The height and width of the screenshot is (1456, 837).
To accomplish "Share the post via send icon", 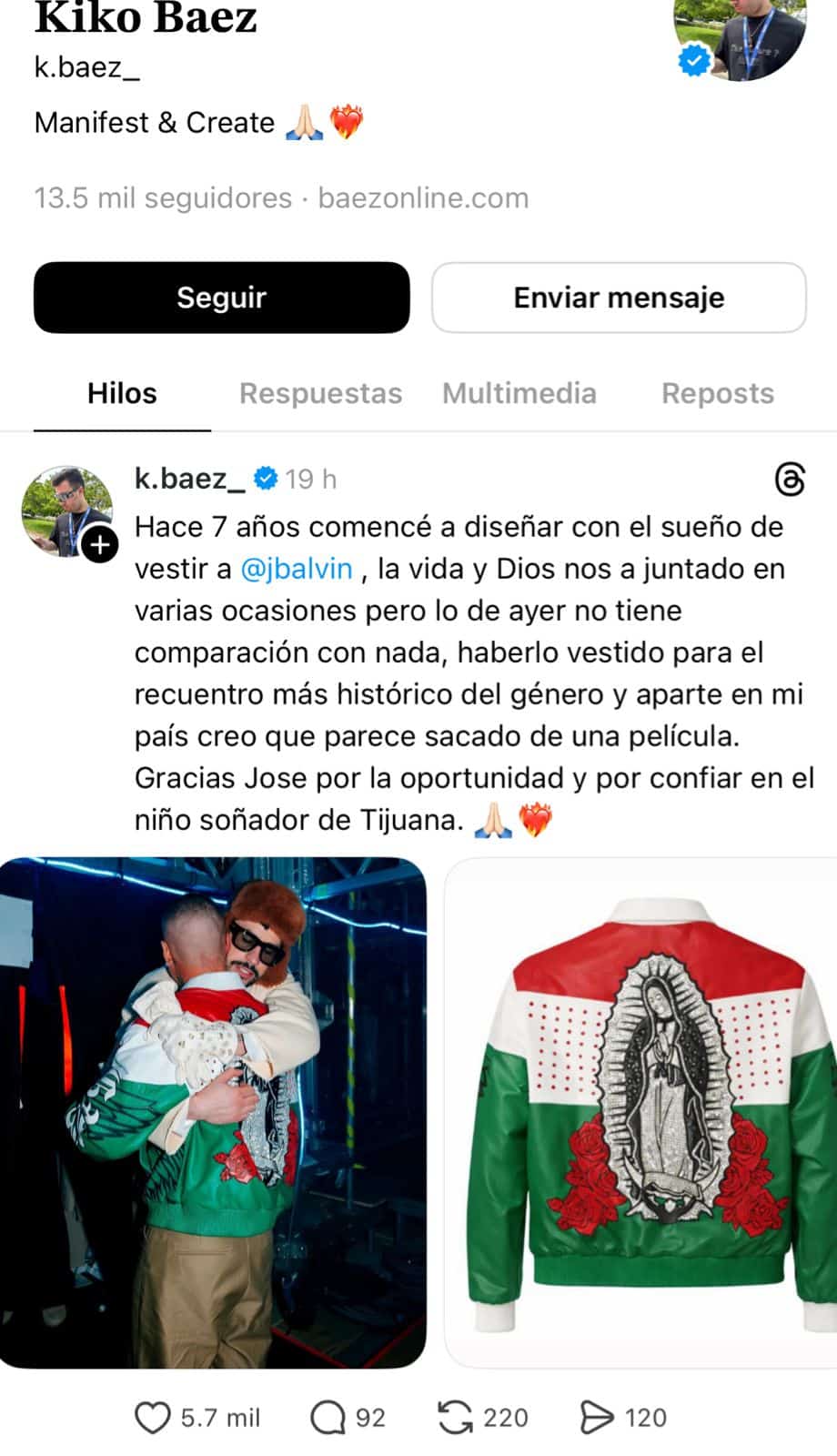I will (597, 1418).
